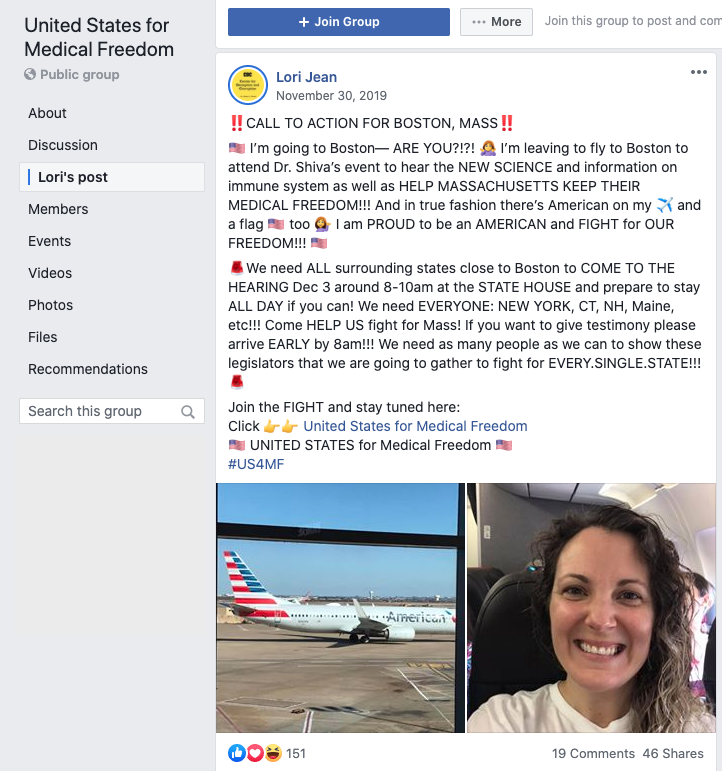
Task: Go to the Discussion section
Action: click(x=63, y=145)
